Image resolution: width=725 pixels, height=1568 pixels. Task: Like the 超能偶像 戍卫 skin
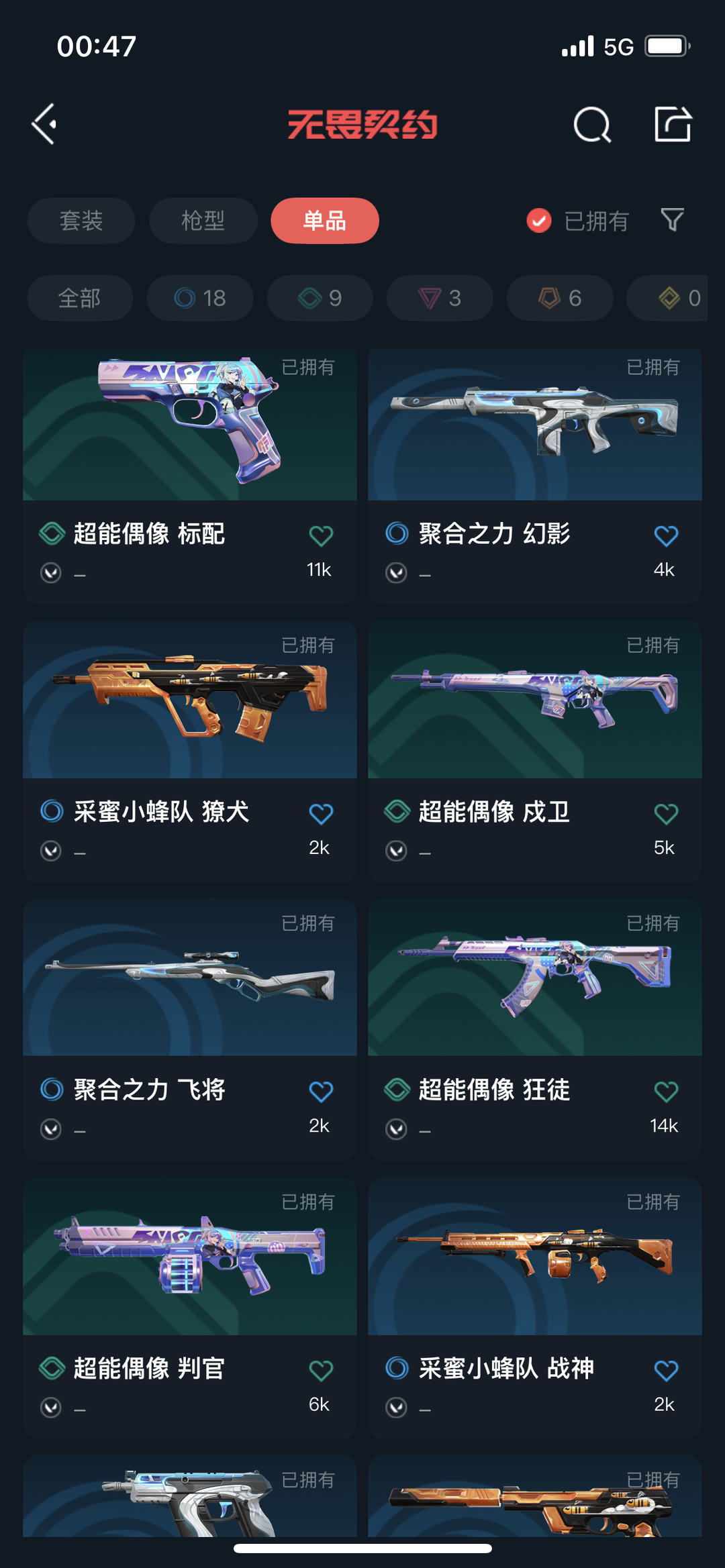tap(666, 814)
